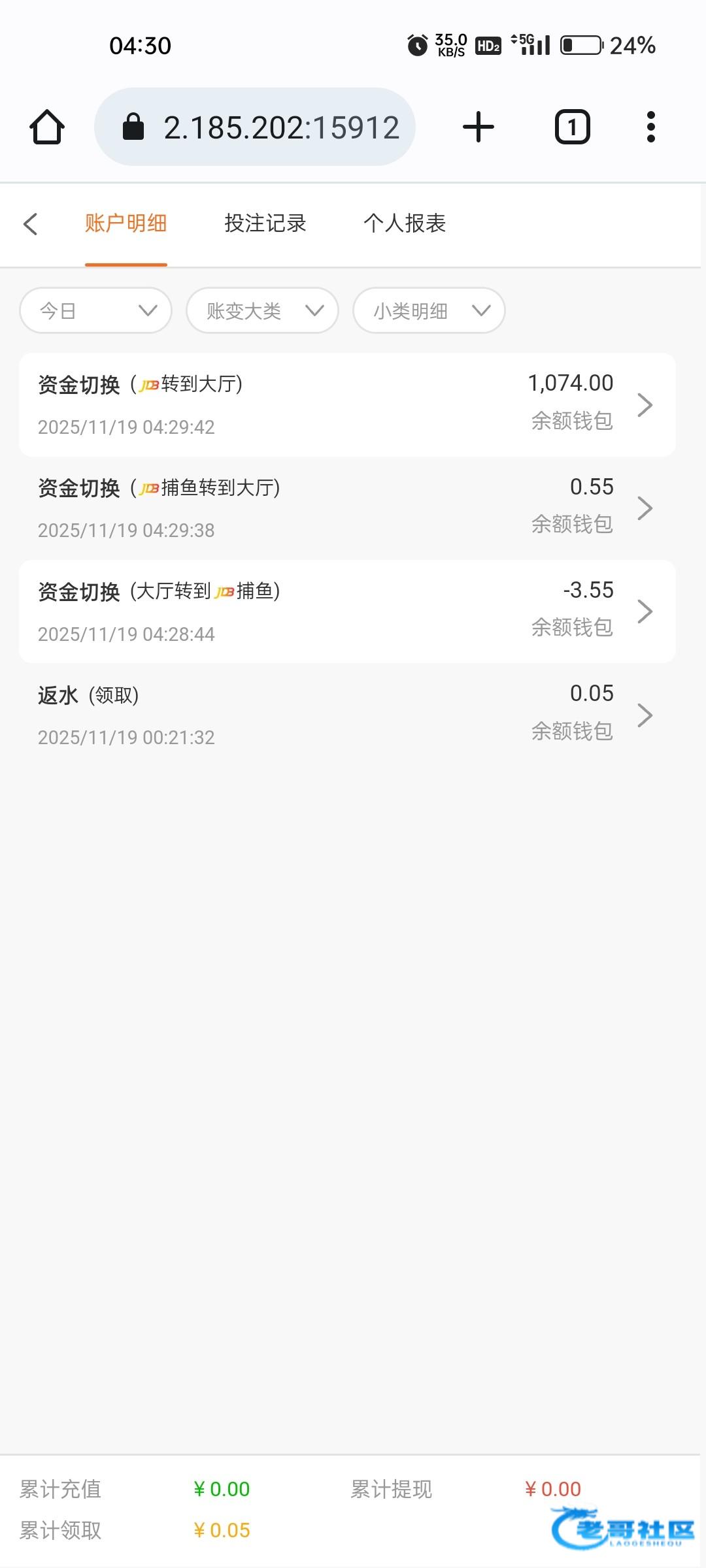The image size is (706, 1568).
Task: Open the -3.55 大厅转到捕鱼 record
Action: click(347, 612)
